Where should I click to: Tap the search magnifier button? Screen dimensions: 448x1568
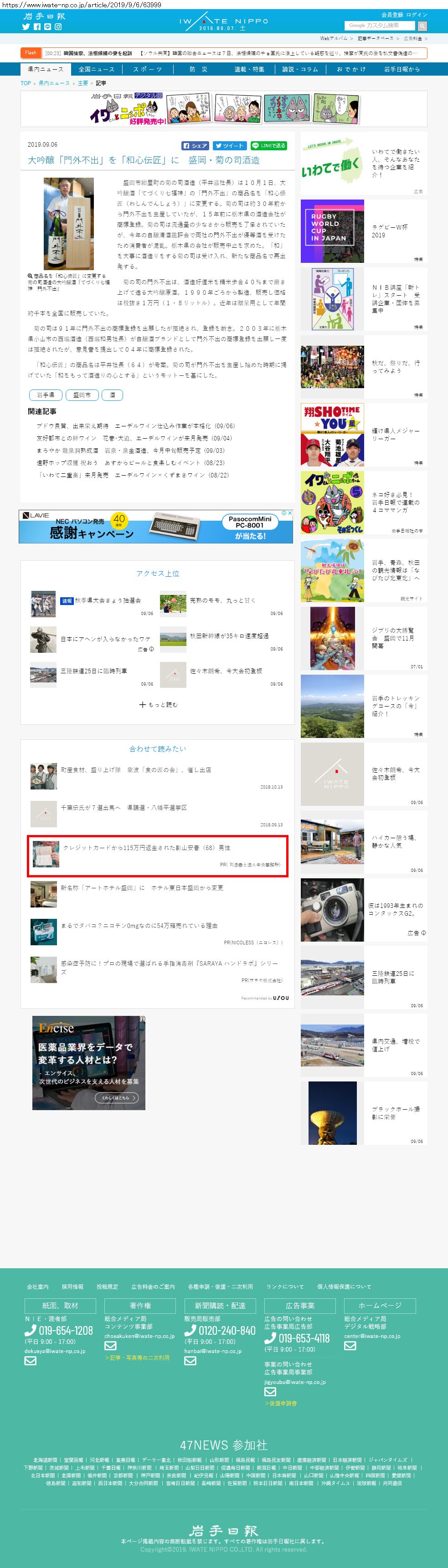(x=422, y=26)
